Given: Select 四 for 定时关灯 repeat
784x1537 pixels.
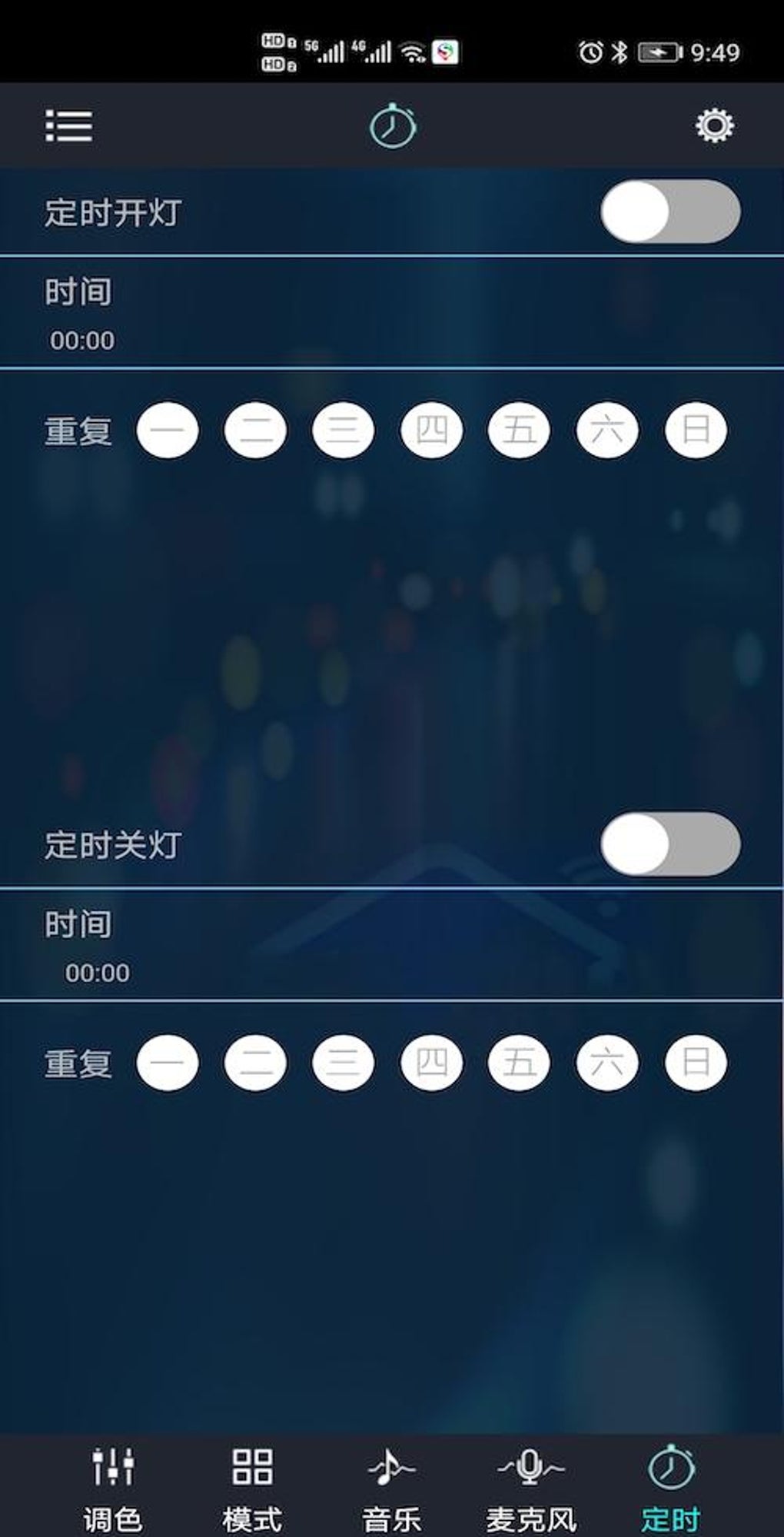Looking at the screenshot, I should 431,1063.
